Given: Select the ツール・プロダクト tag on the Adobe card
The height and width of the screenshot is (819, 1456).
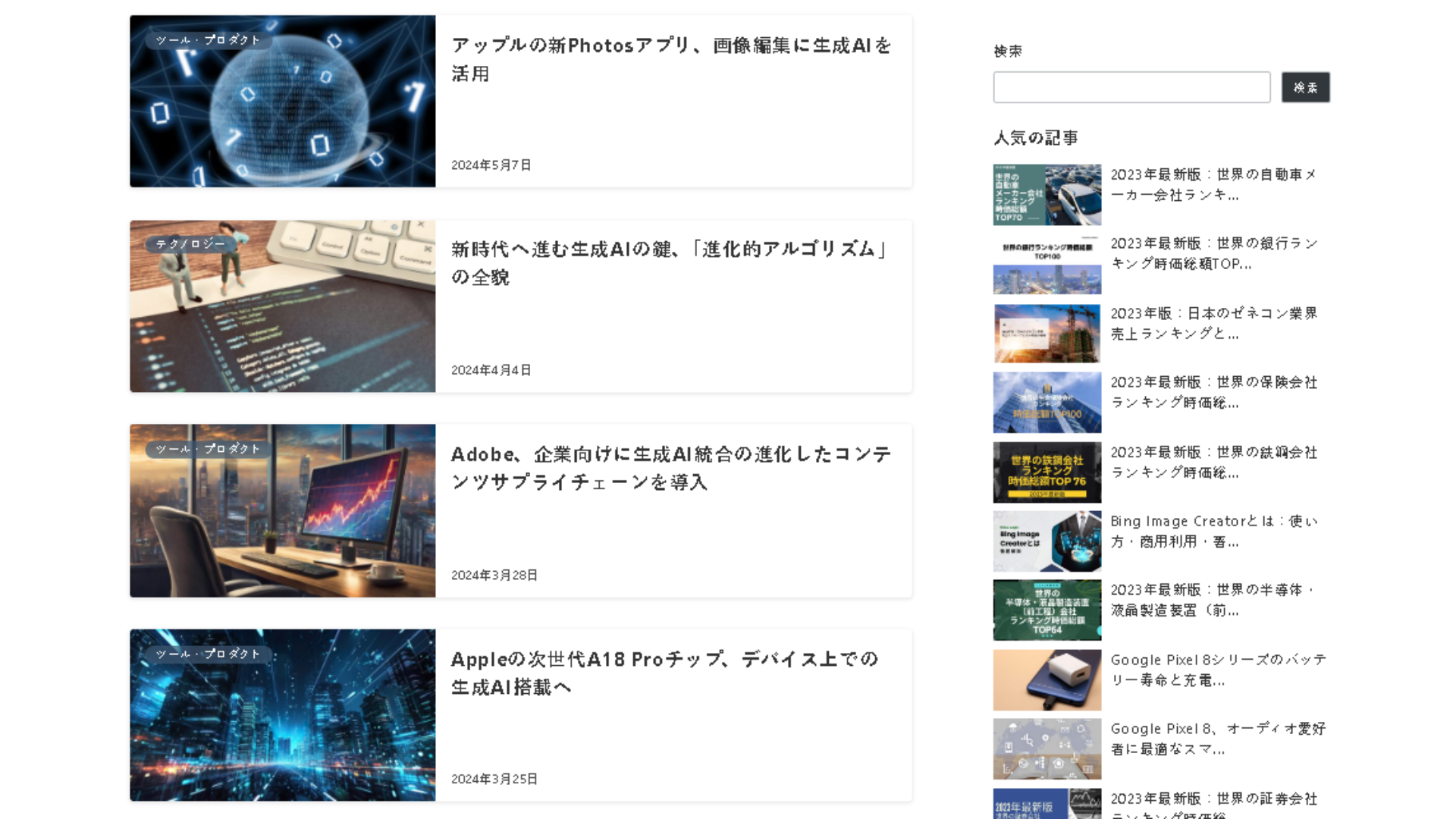Looking at the screenshot, I should [208, 449].
